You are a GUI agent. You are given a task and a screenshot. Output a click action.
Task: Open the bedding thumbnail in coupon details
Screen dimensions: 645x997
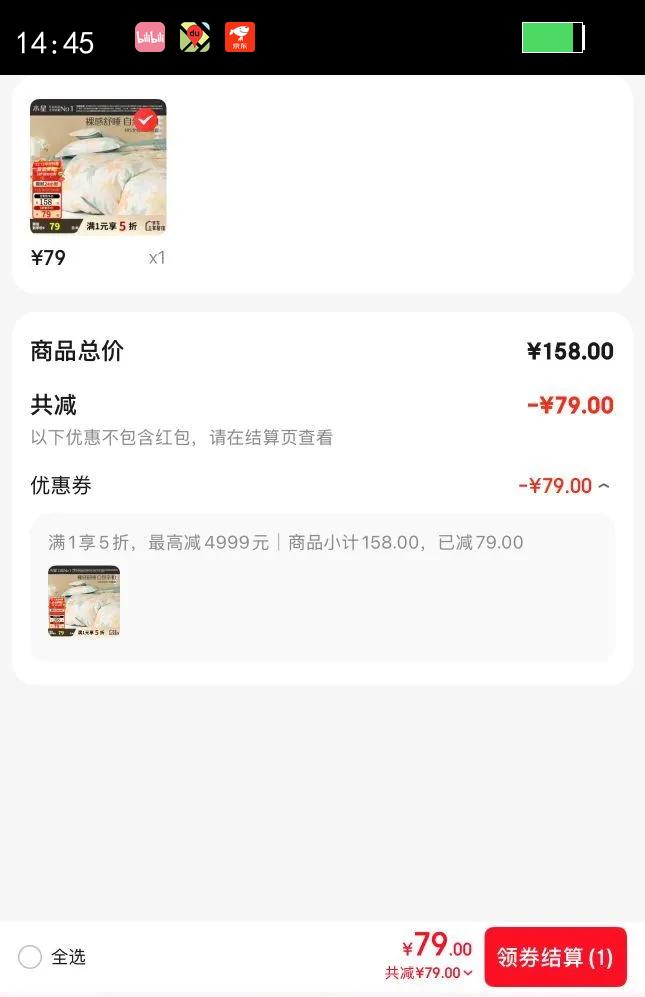pos(84,602)
